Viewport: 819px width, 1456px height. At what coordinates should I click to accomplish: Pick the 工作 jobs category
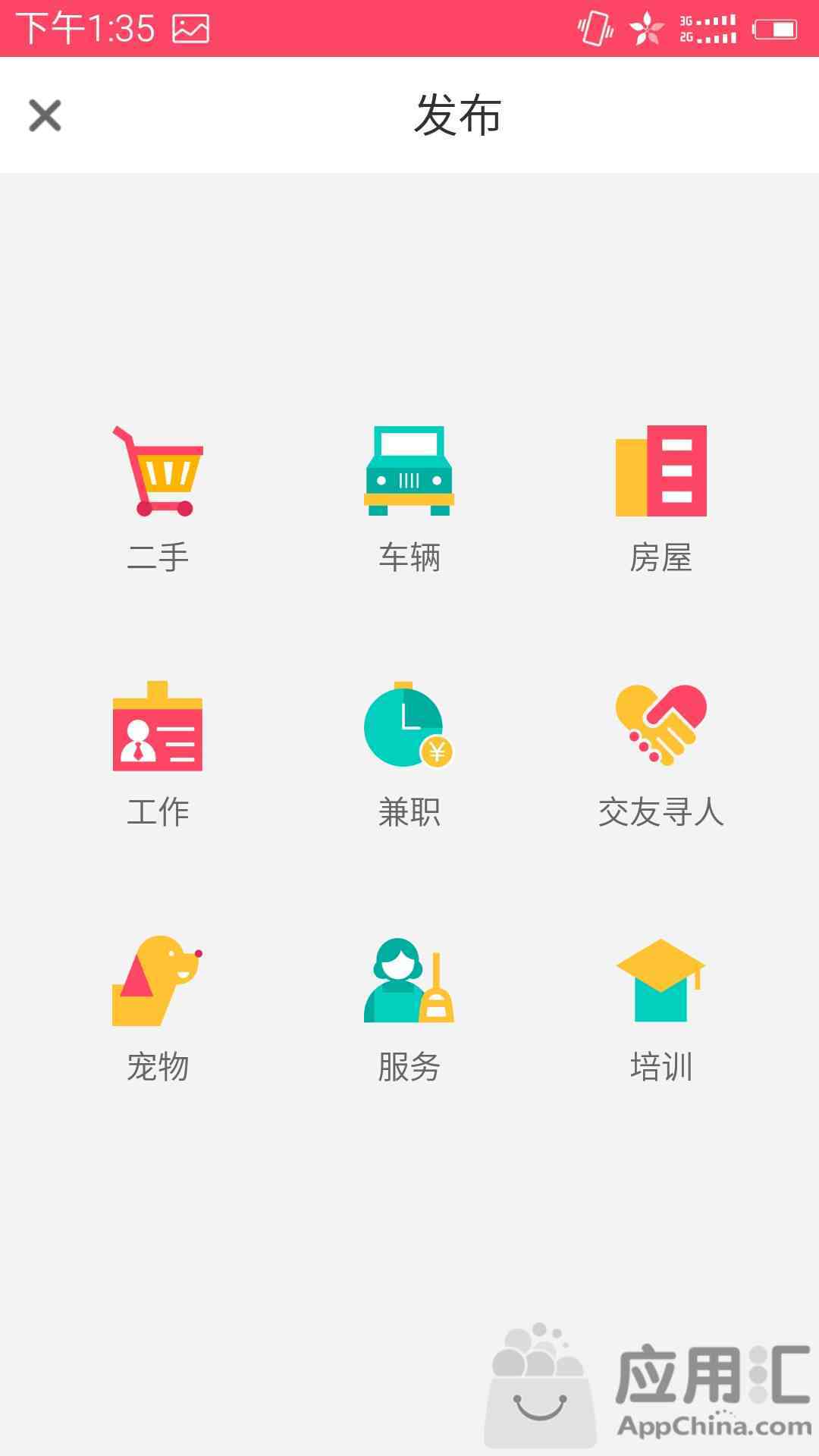tap(158, 754)
